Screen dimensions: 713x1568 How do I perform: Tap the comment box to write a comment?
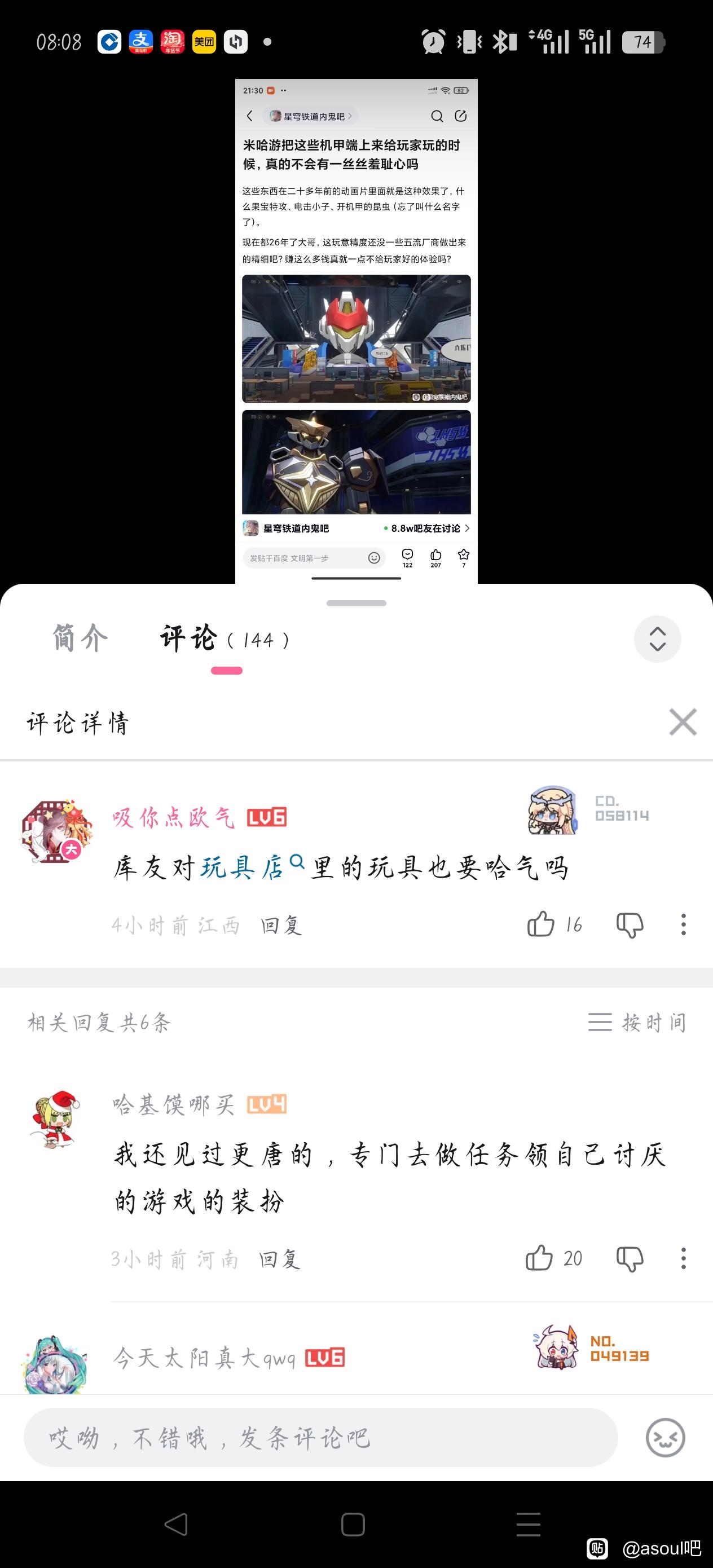tap(320, 1438)
